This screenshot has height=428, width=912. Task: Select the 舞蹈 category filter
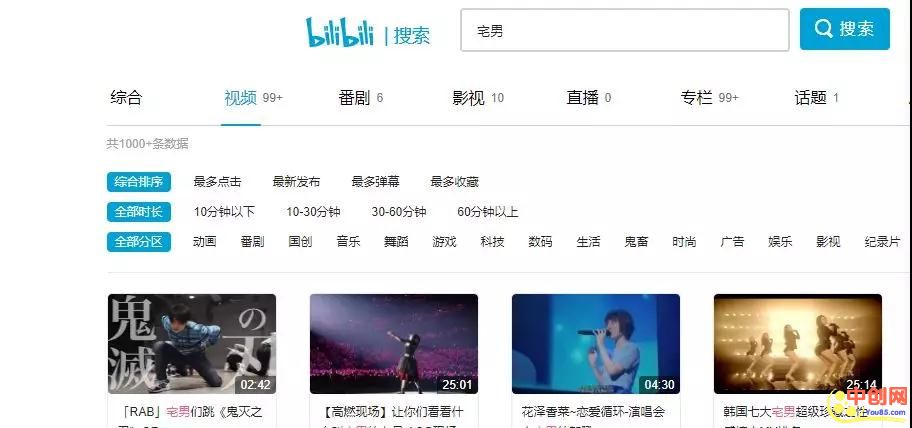(396, 242)
